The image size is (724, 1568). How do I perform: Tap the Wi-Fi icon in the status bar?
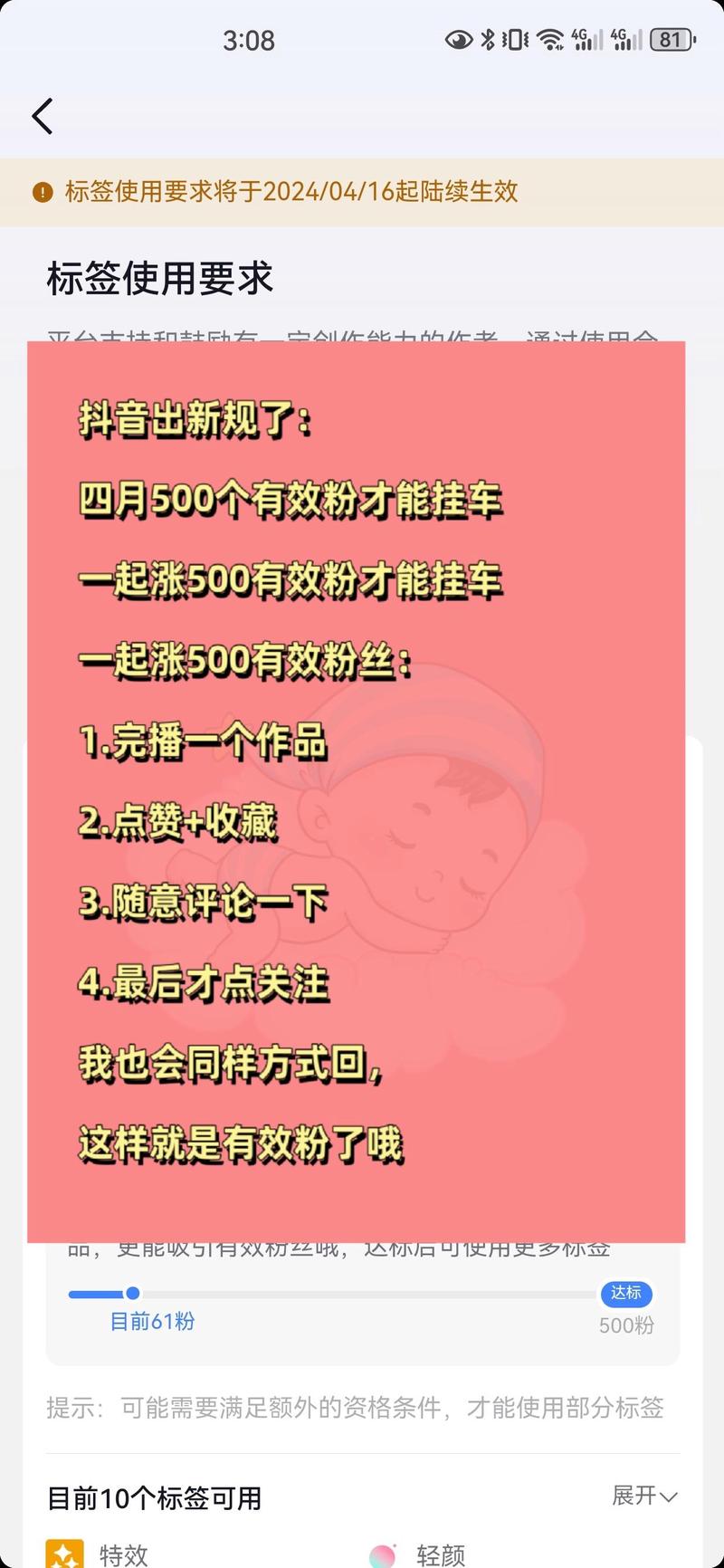(x=550, y=39)
